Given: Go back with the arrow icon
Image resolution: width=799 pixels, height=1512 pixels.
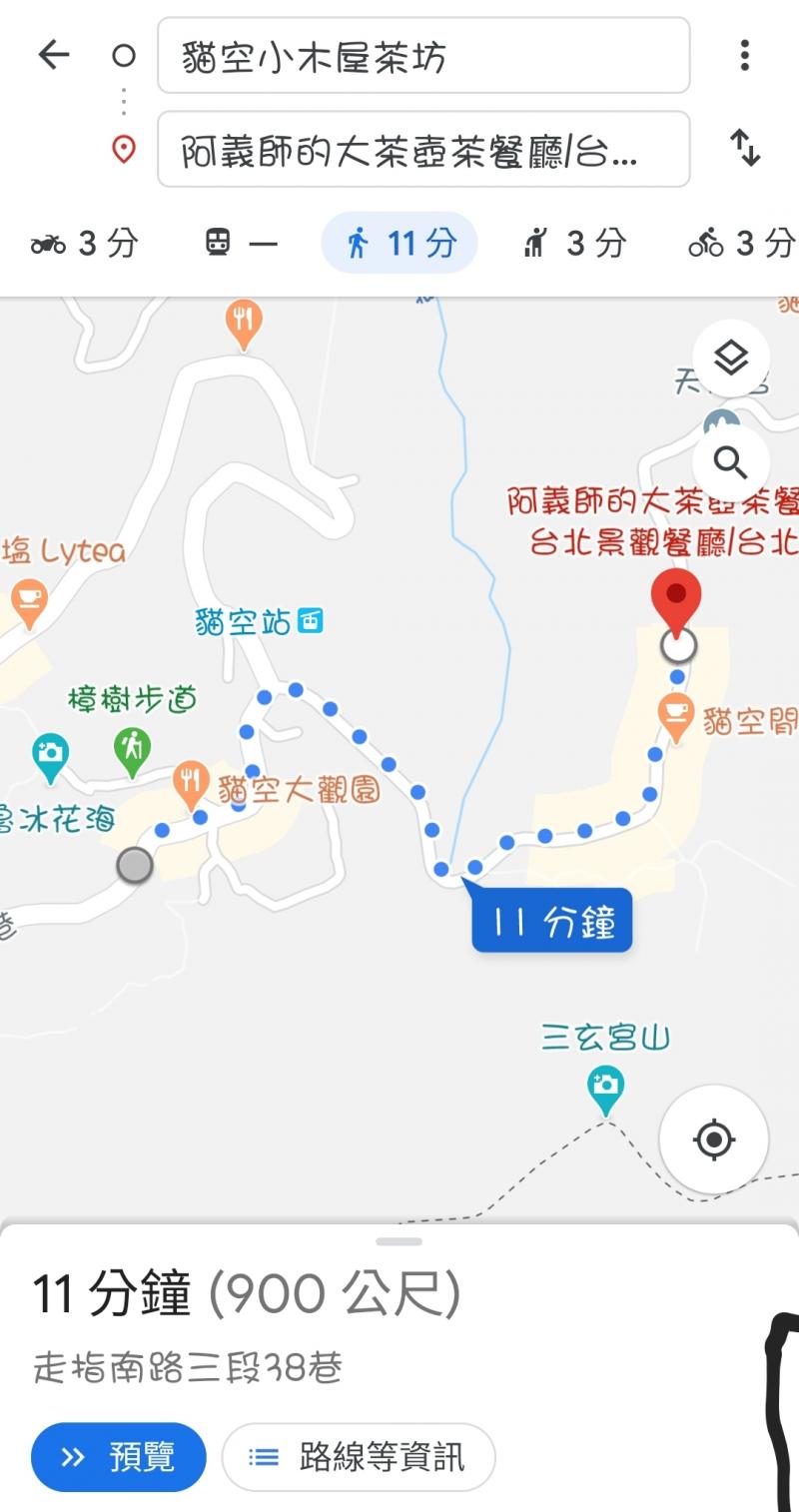Looking at the screenshot, I should pyautogui.click(x=54, y=55).
